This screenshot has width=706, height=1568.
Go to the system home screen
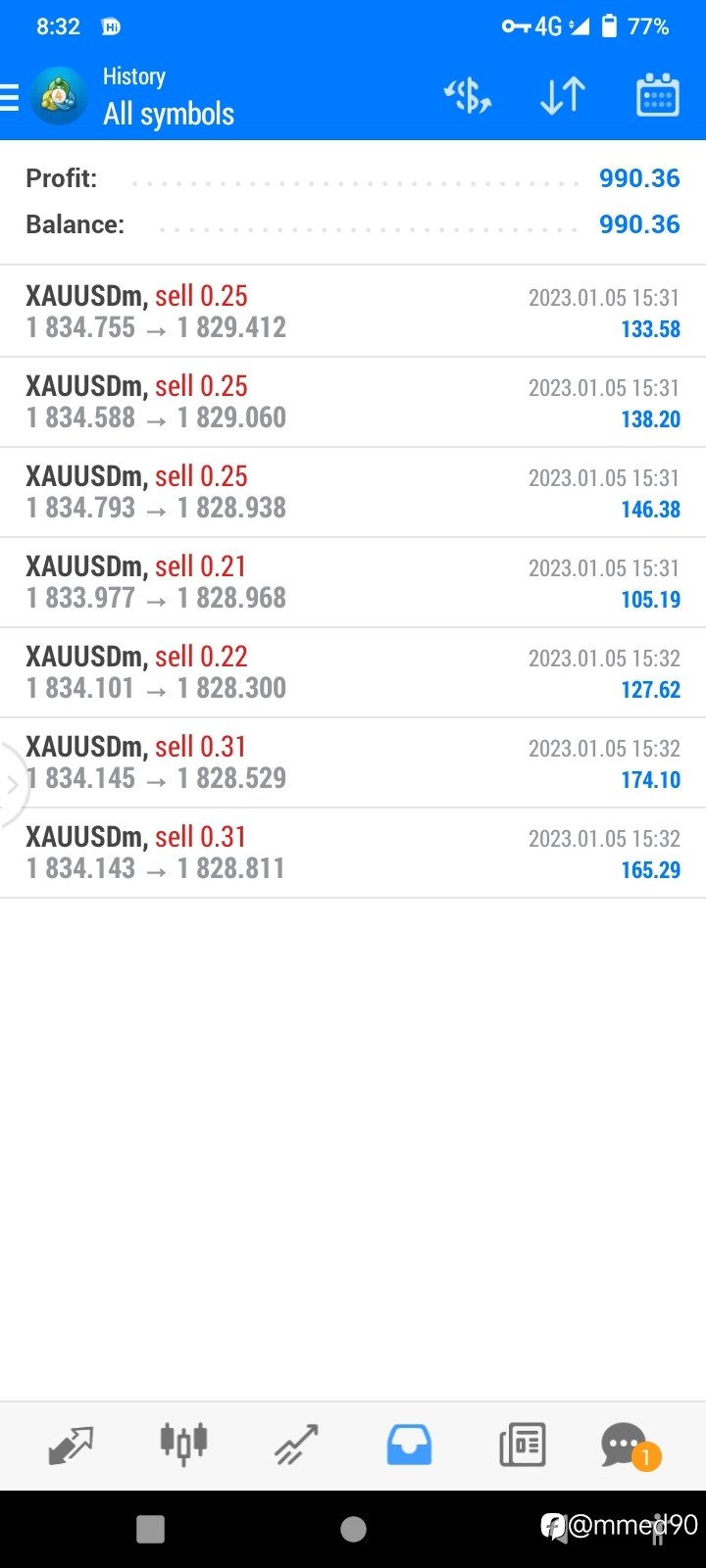[x=353, y=1529]
